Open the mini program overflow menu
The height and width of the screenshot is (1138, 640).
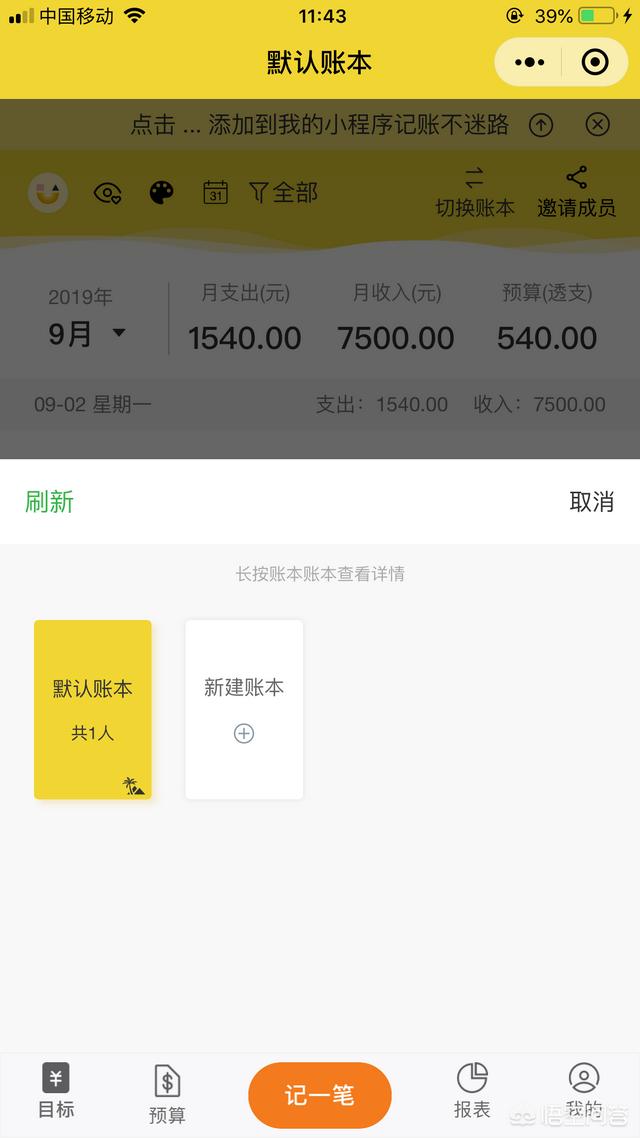click(529, 62)
